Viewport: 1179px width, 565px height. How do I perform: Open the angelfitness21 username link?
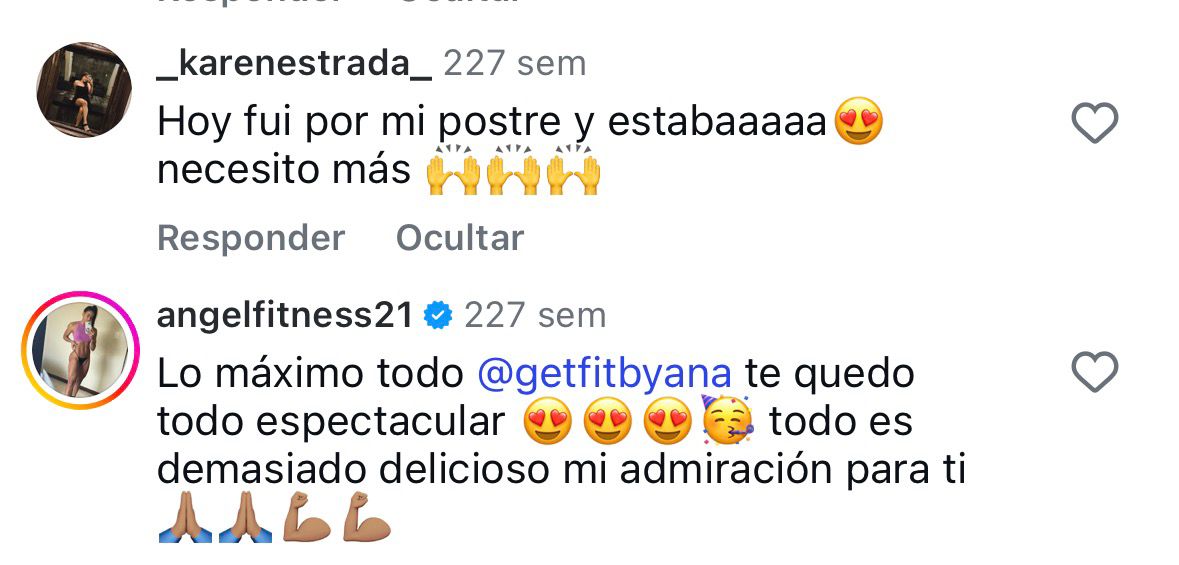285,316
